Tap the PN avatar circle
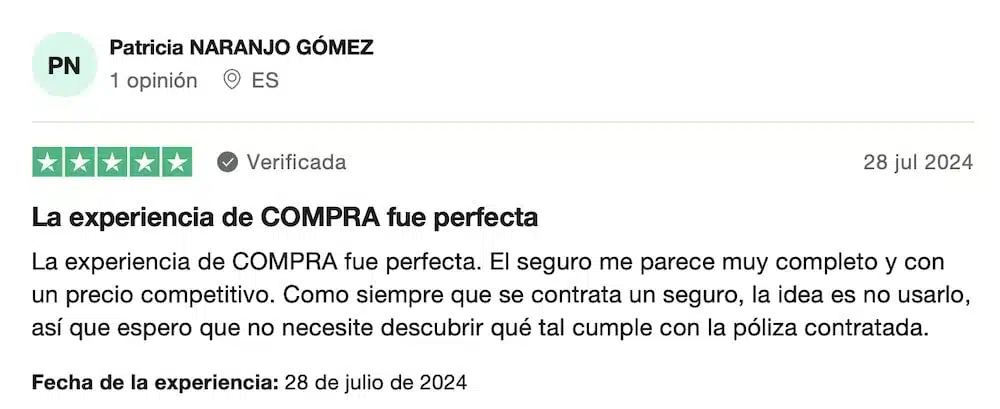 pyautogui.click(x=64, y=65)
